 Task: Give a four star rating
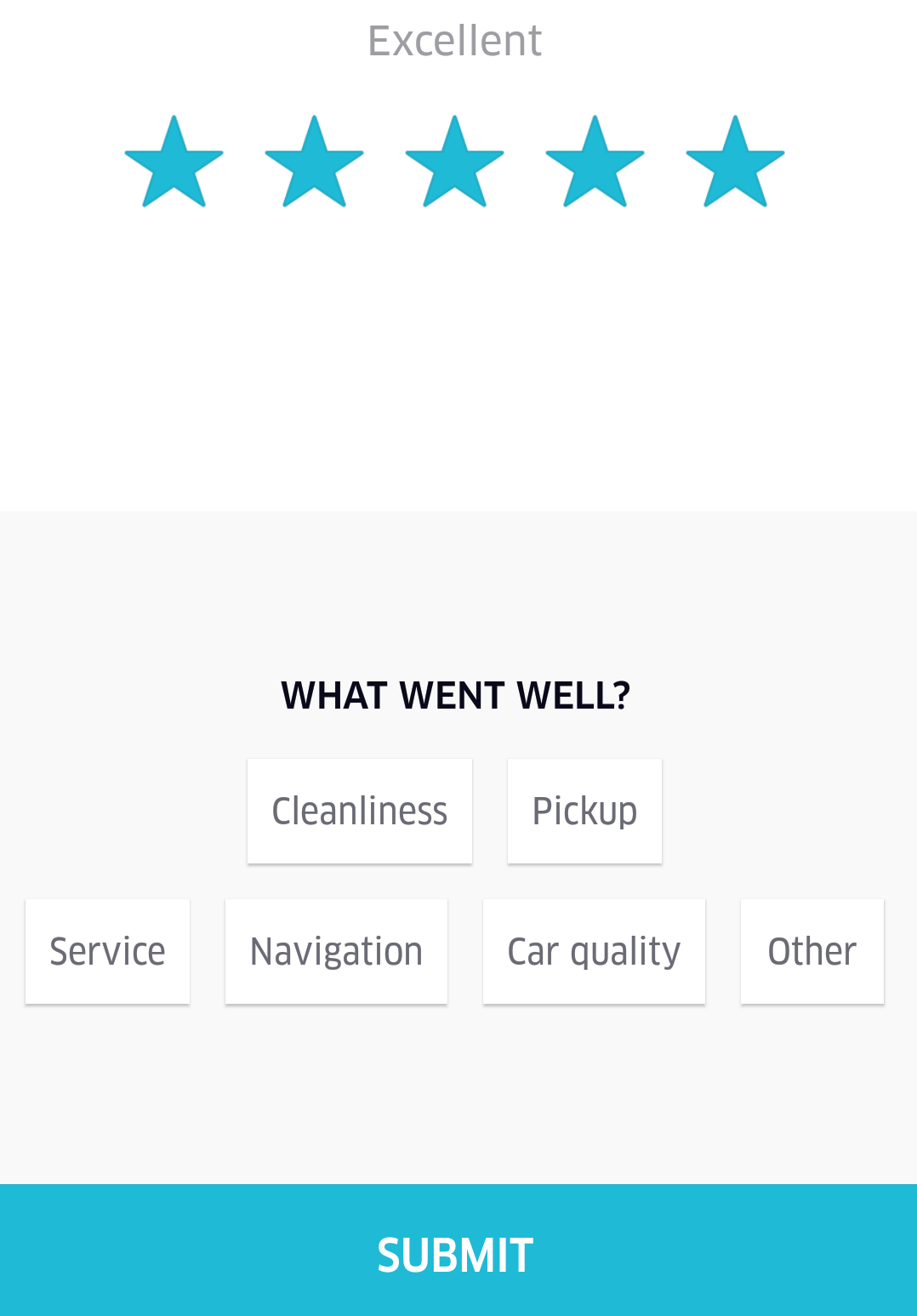point(595,163)
